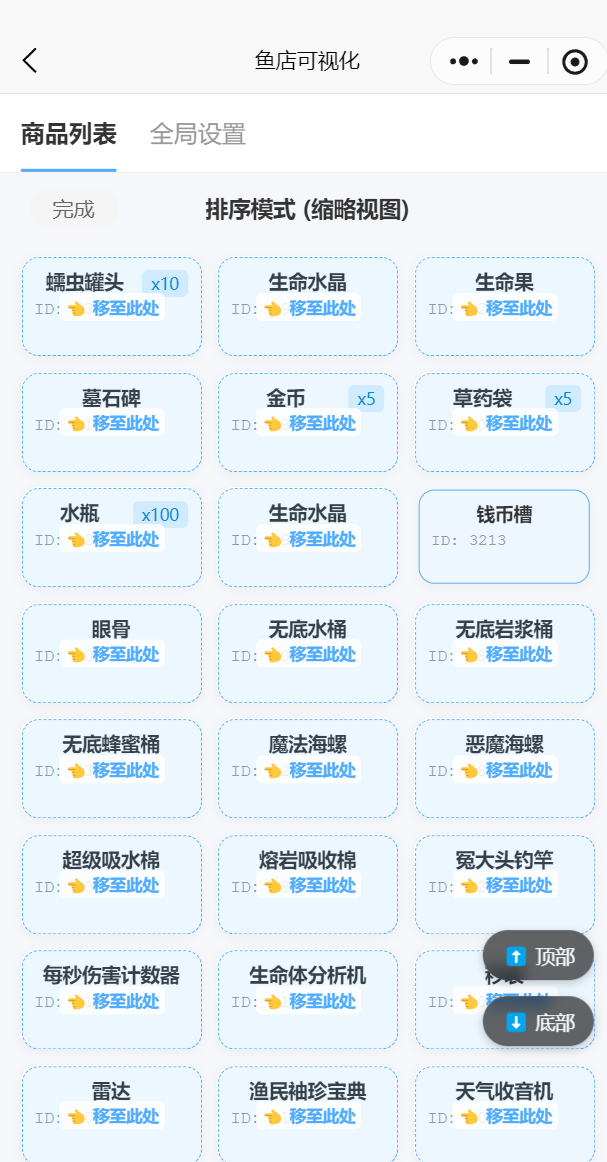Move the item to the 草药袋 position
This screenshot has width=607, height=1162.
506,424
